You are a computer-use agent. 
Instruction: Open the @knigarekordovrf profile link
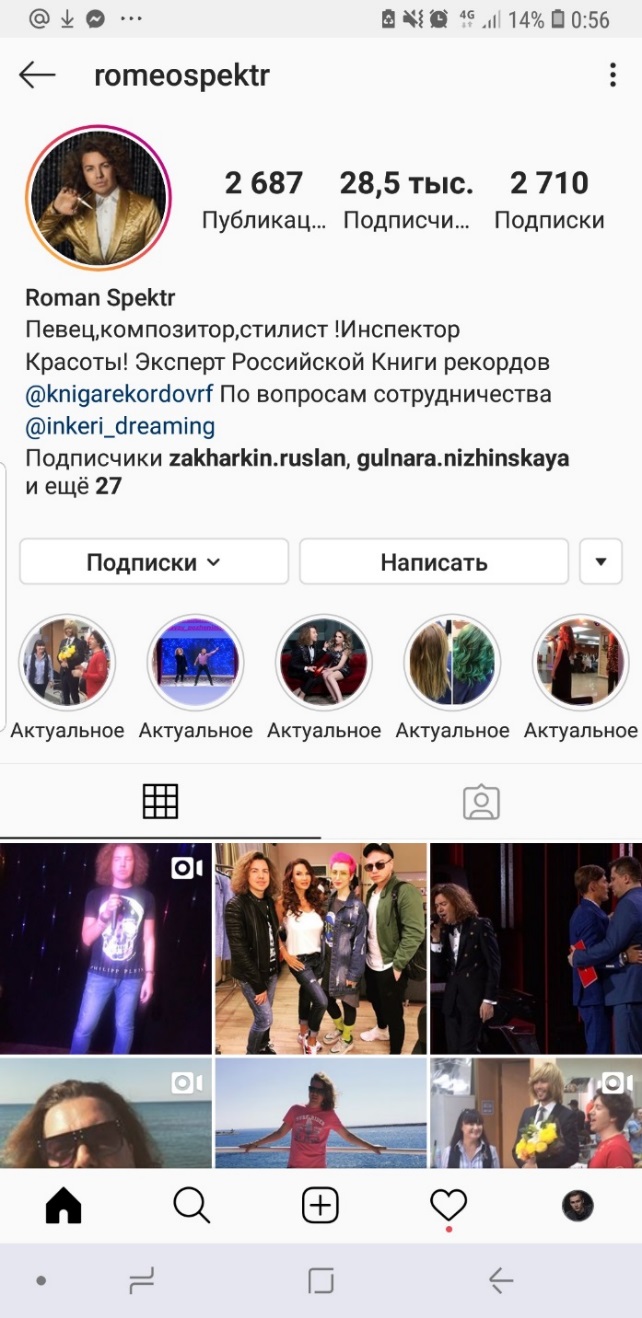click(118, 394)
